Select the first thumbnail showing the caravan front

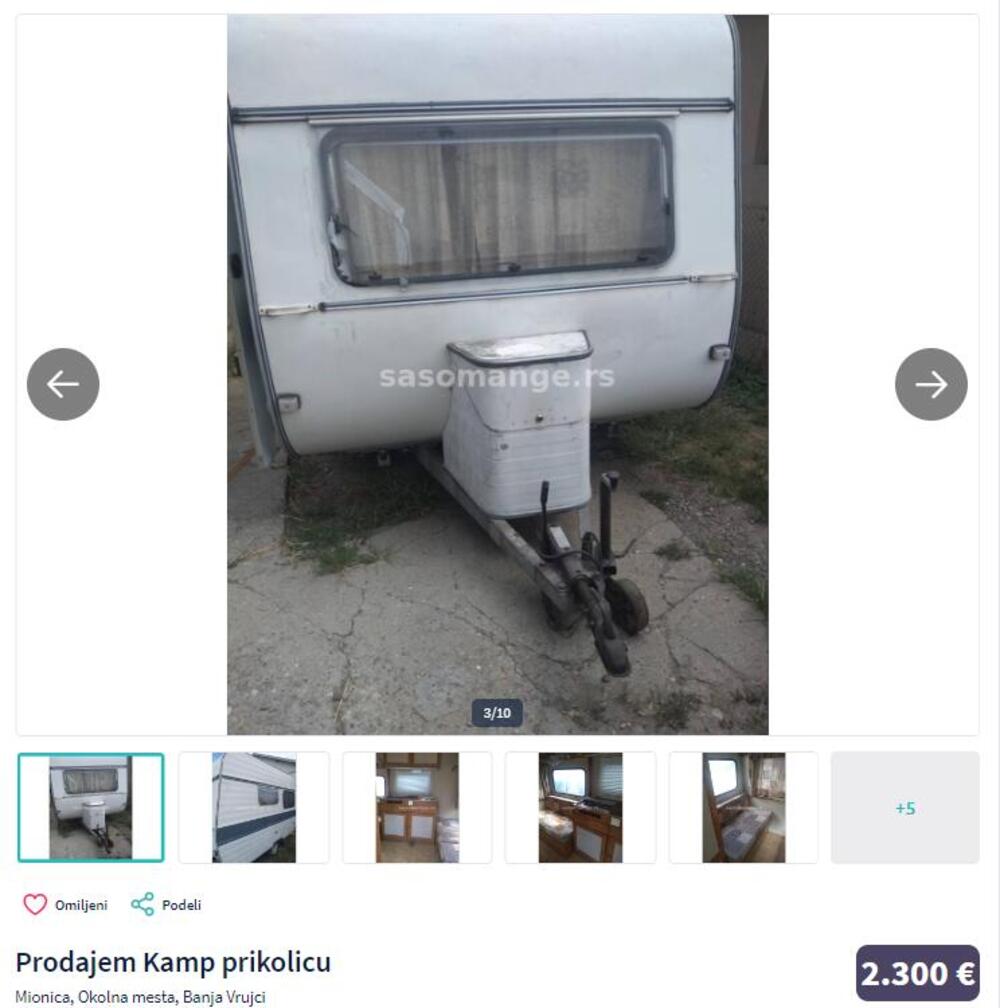(91, 807)
